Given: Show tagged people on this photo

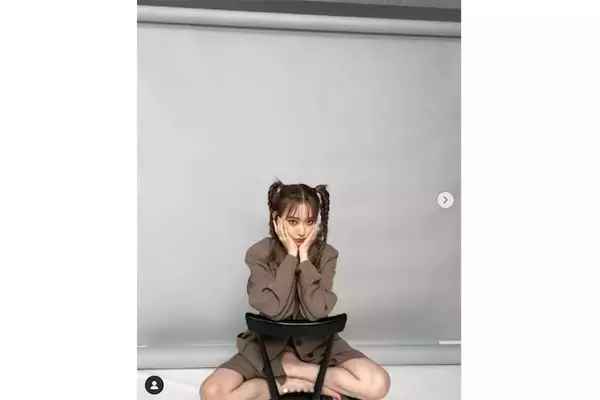Looking at the screenshot, I should click(x=154, y=384).
